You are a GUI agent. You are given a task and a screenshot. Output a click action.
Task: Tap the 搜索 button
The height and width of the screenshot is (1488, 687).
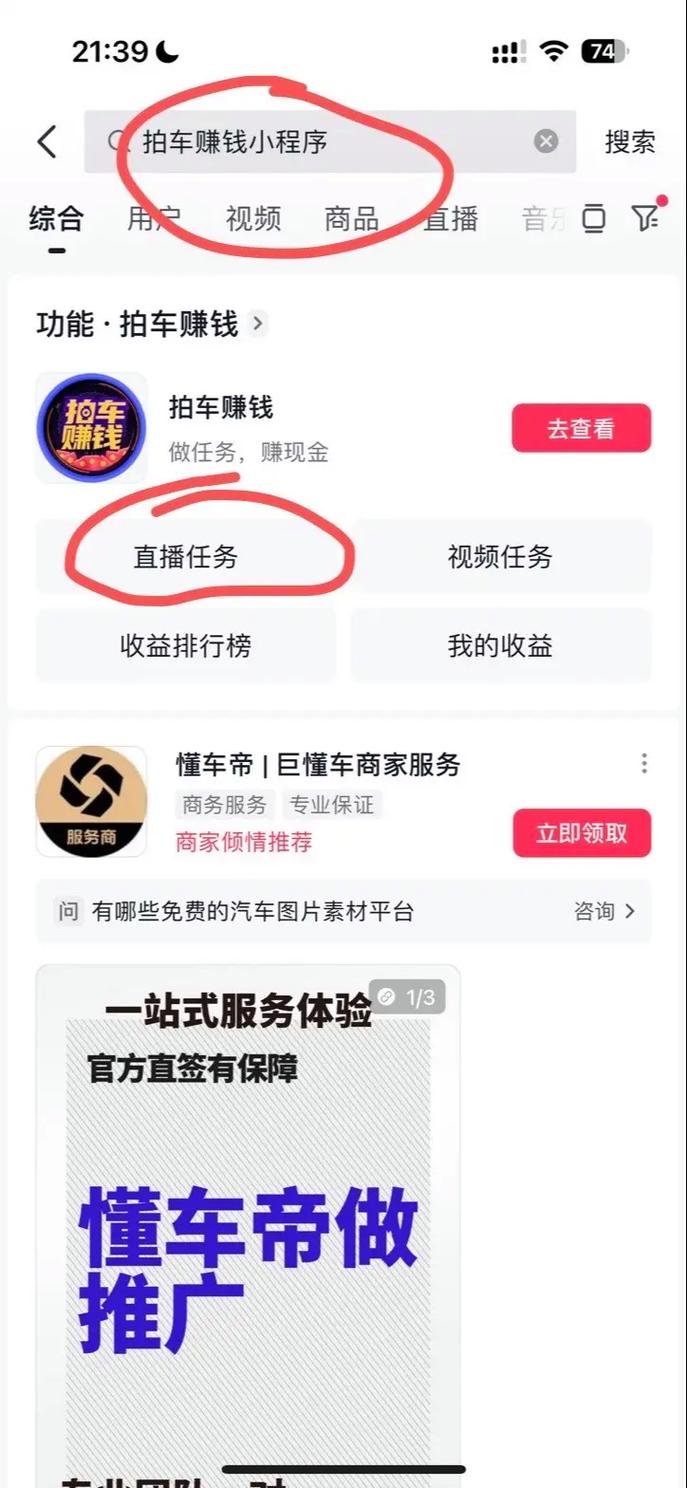630,142
